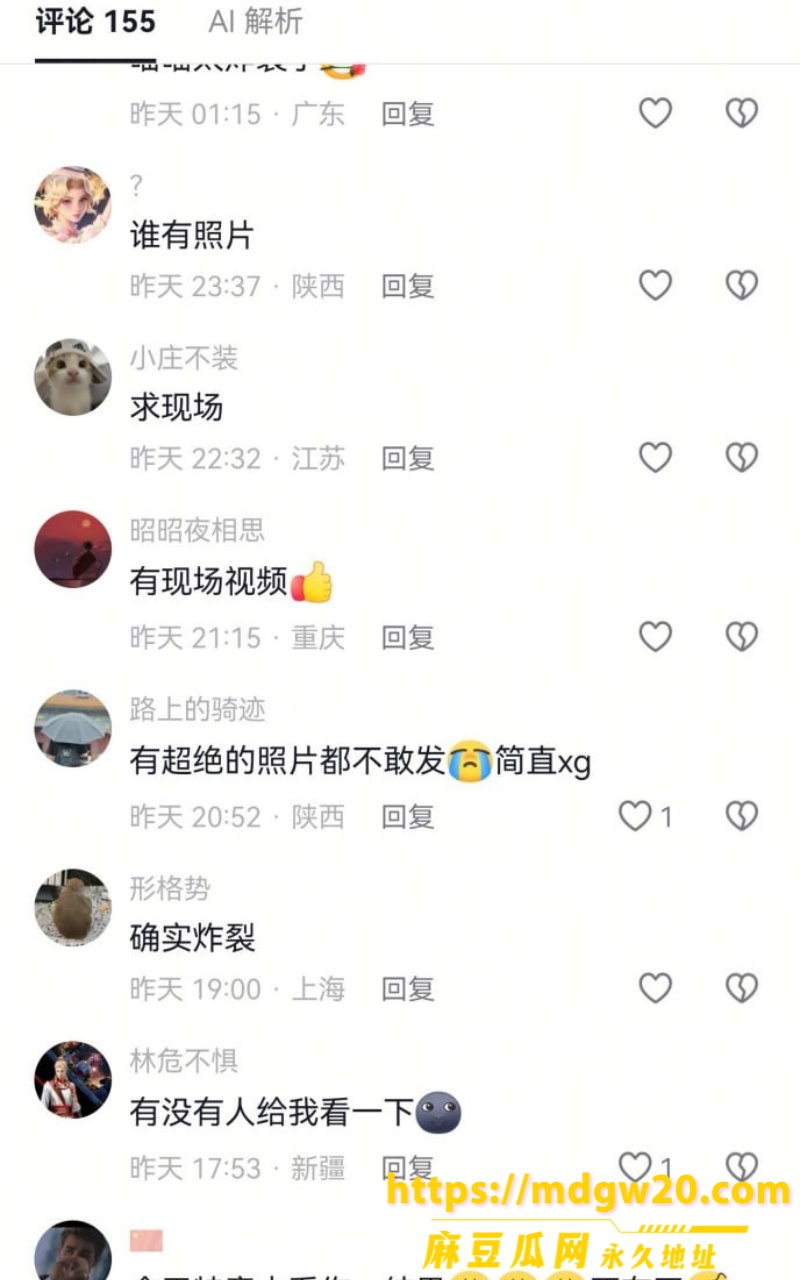The image size is (800, 1280).
Task: Reply to 形格势's comment
Action: (407, 988)
